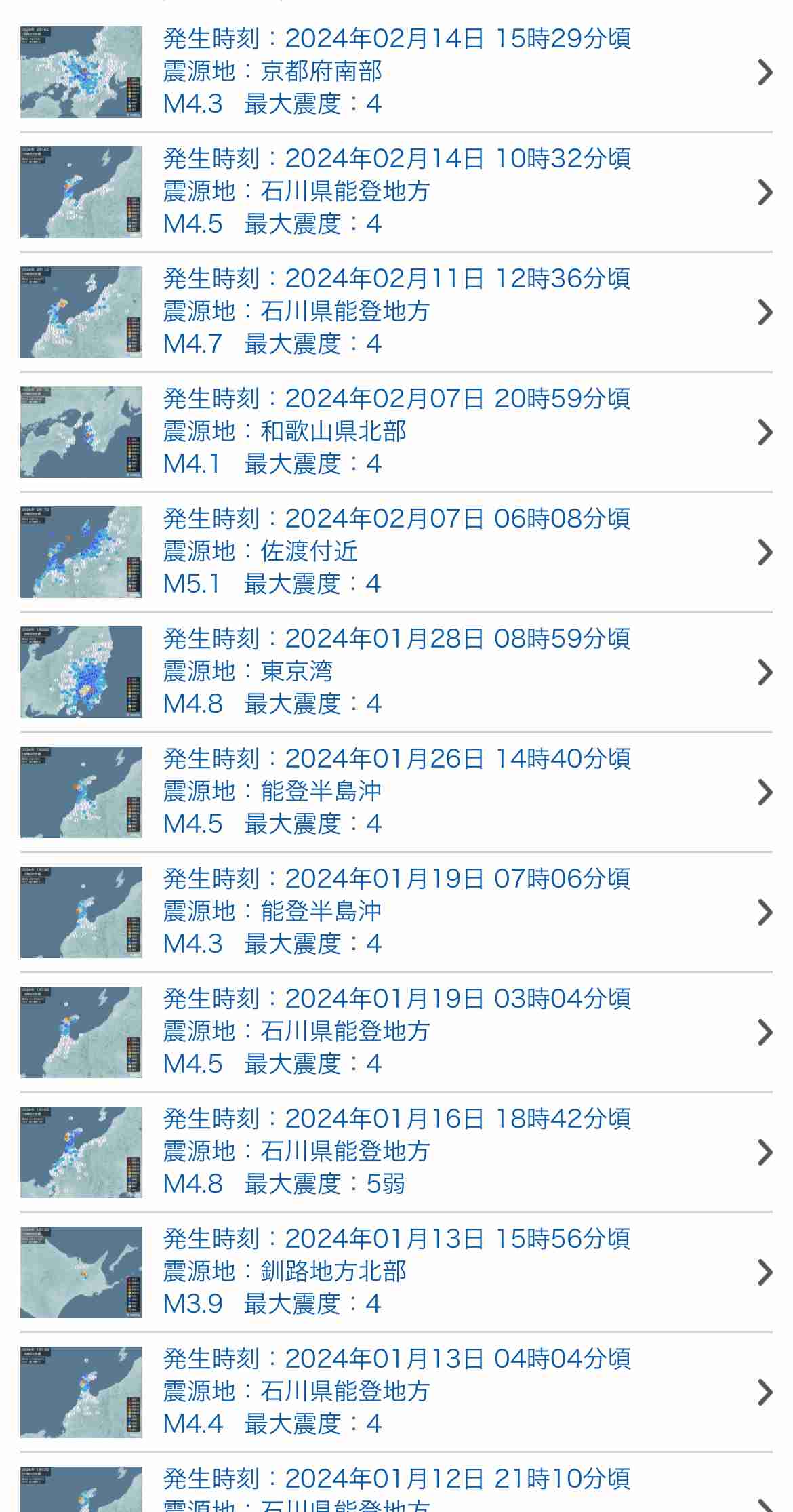Image resolution: width=793 pixels, height=1512 pixels.
Task: Open the 最大震度：5弱 earthquake entry
Action: click(x=396, y=1150)
